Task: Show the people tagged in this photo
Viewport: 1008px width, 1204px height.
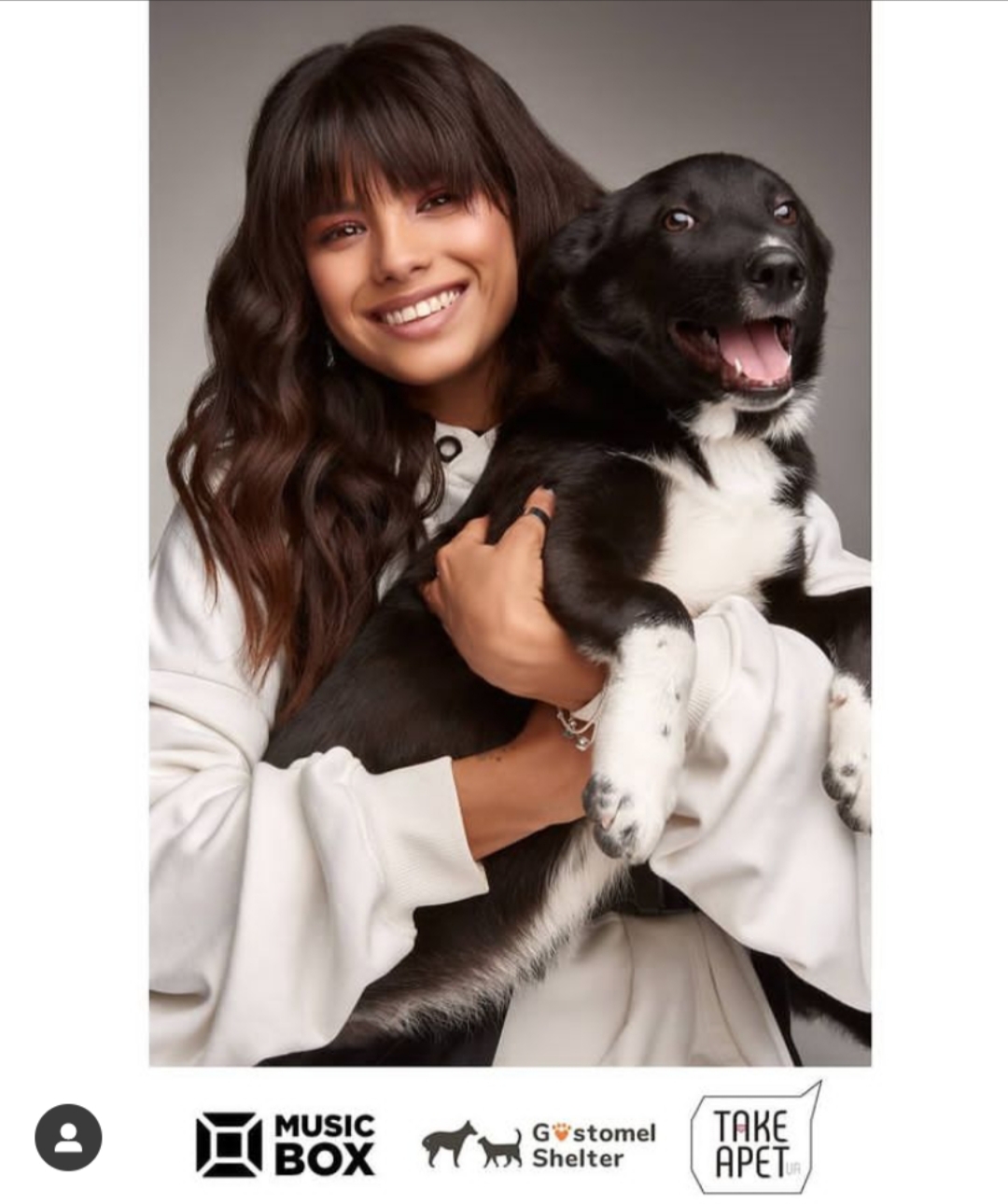Action: click(x=68, y=1137)
